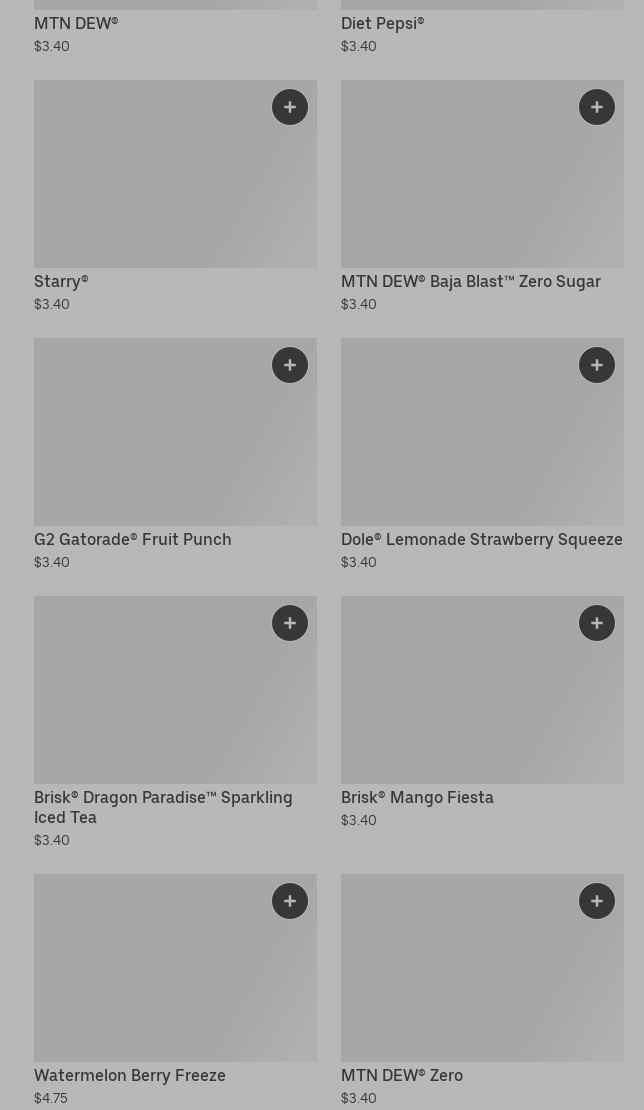Add G2 Gatorade Fruit Punch to order
The image size is (644, 1110).
pyautogui.click(x=290, y=365)
